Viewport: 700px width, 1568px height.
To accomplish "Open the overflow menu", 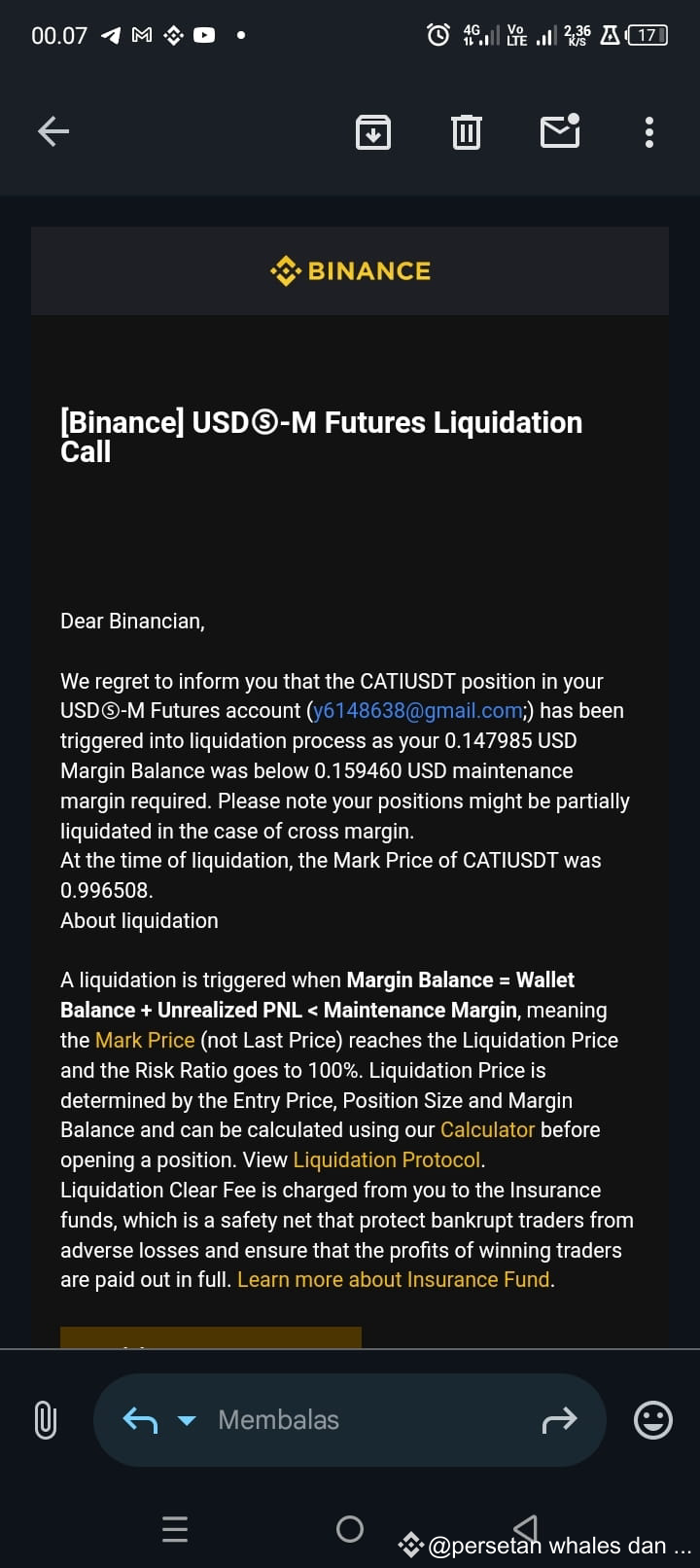I will (x=648, y=131).
